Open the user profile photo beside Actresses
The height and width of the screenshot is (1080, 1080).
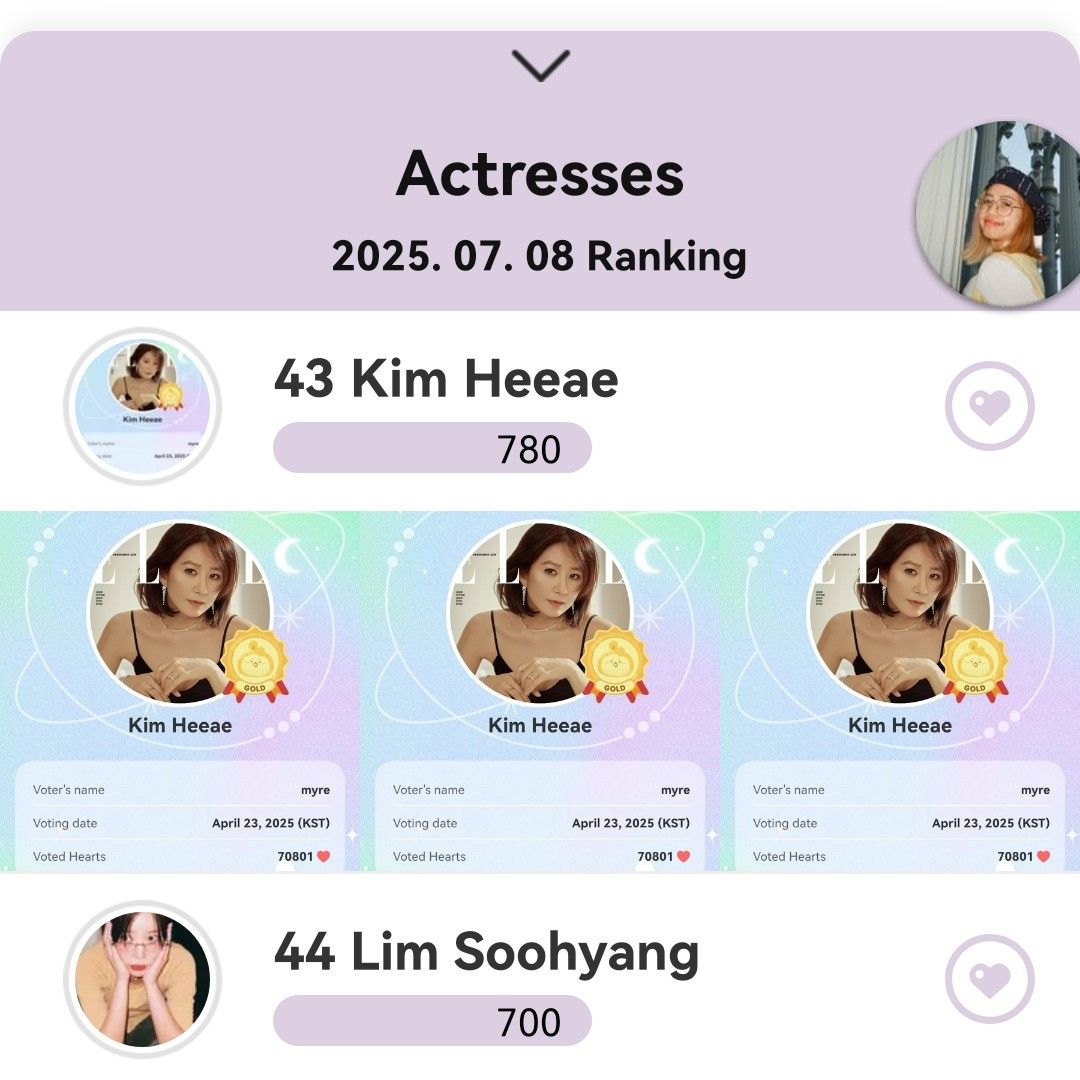pyautogui.click(x=996, y=216)
